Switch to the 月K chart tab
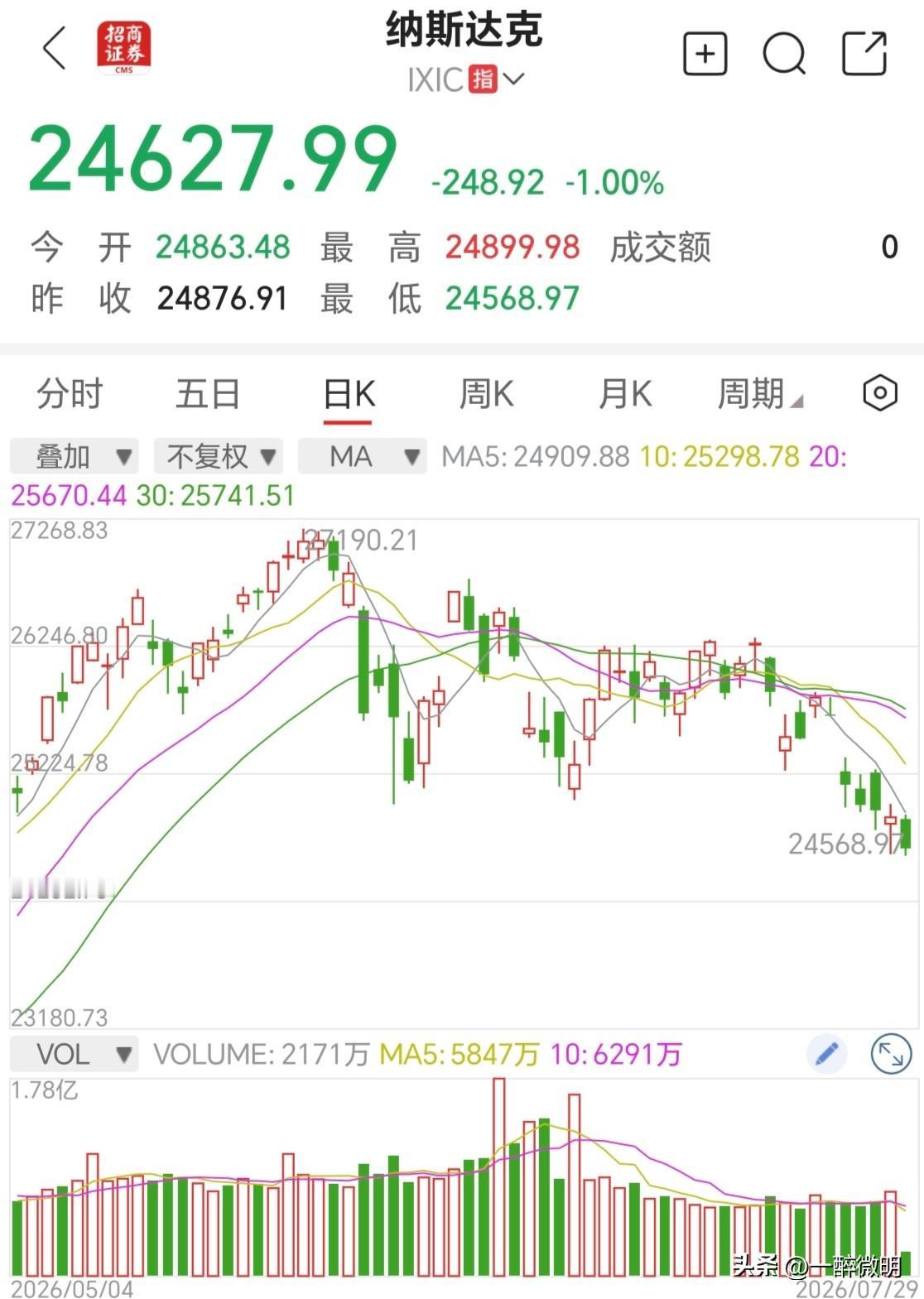The image size is (924, 1299). click(625, 394)
